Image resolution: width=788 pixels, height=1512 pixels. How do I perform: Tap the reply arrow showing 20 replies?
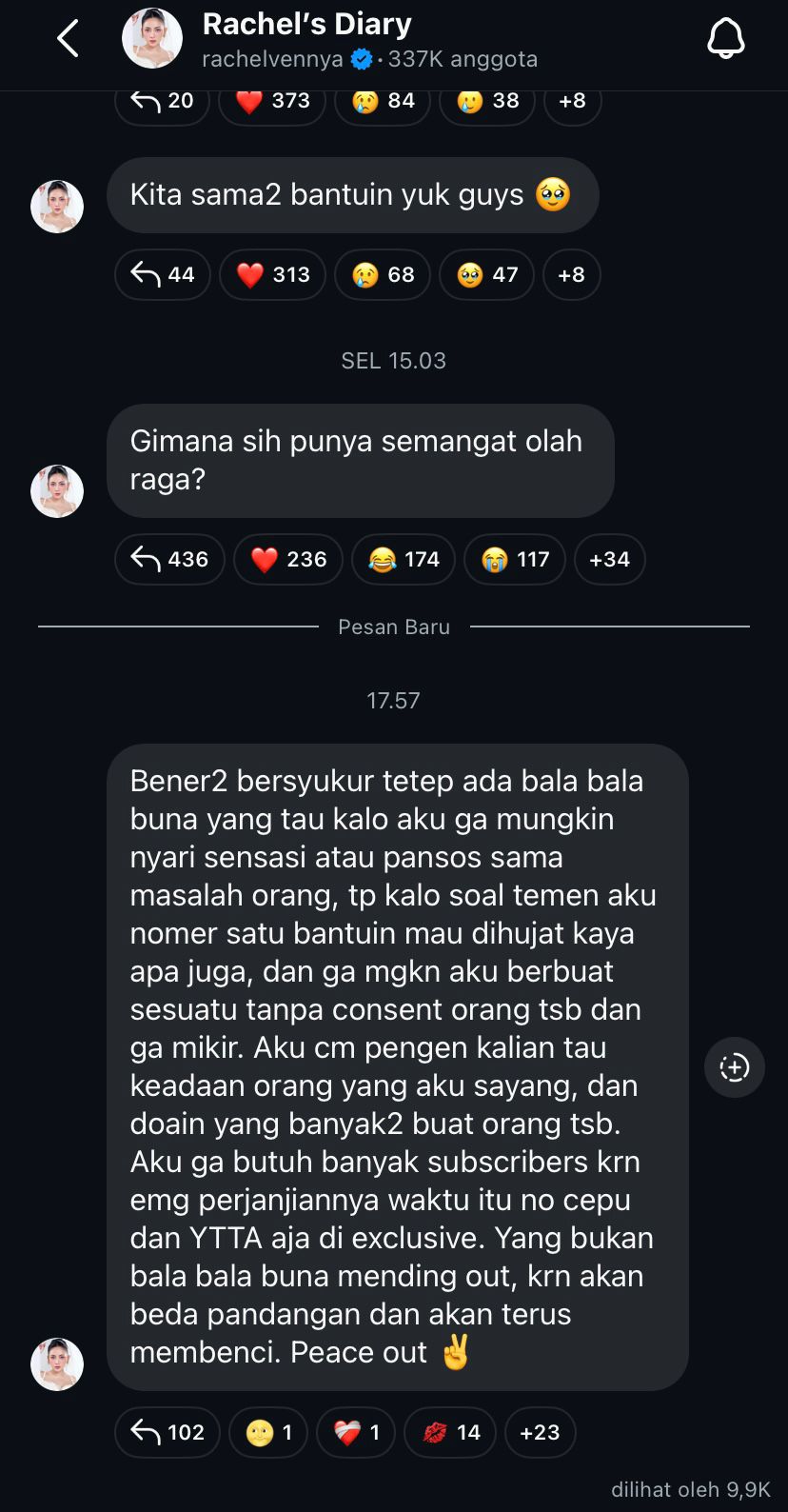[x=161, y=100]
